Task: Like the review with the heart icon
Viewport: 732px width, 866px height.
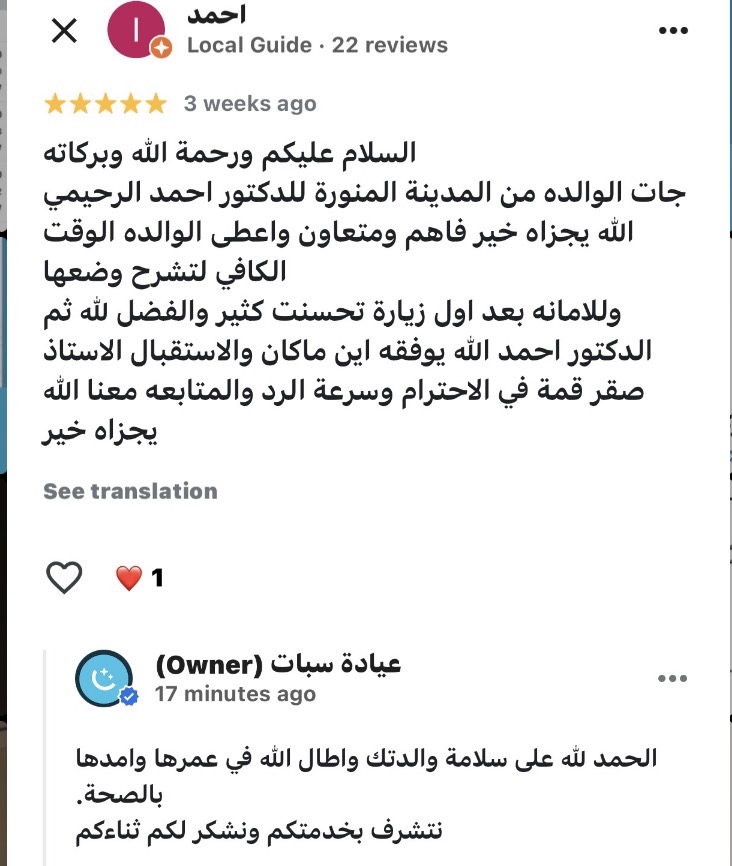Action: pos(64,577)
